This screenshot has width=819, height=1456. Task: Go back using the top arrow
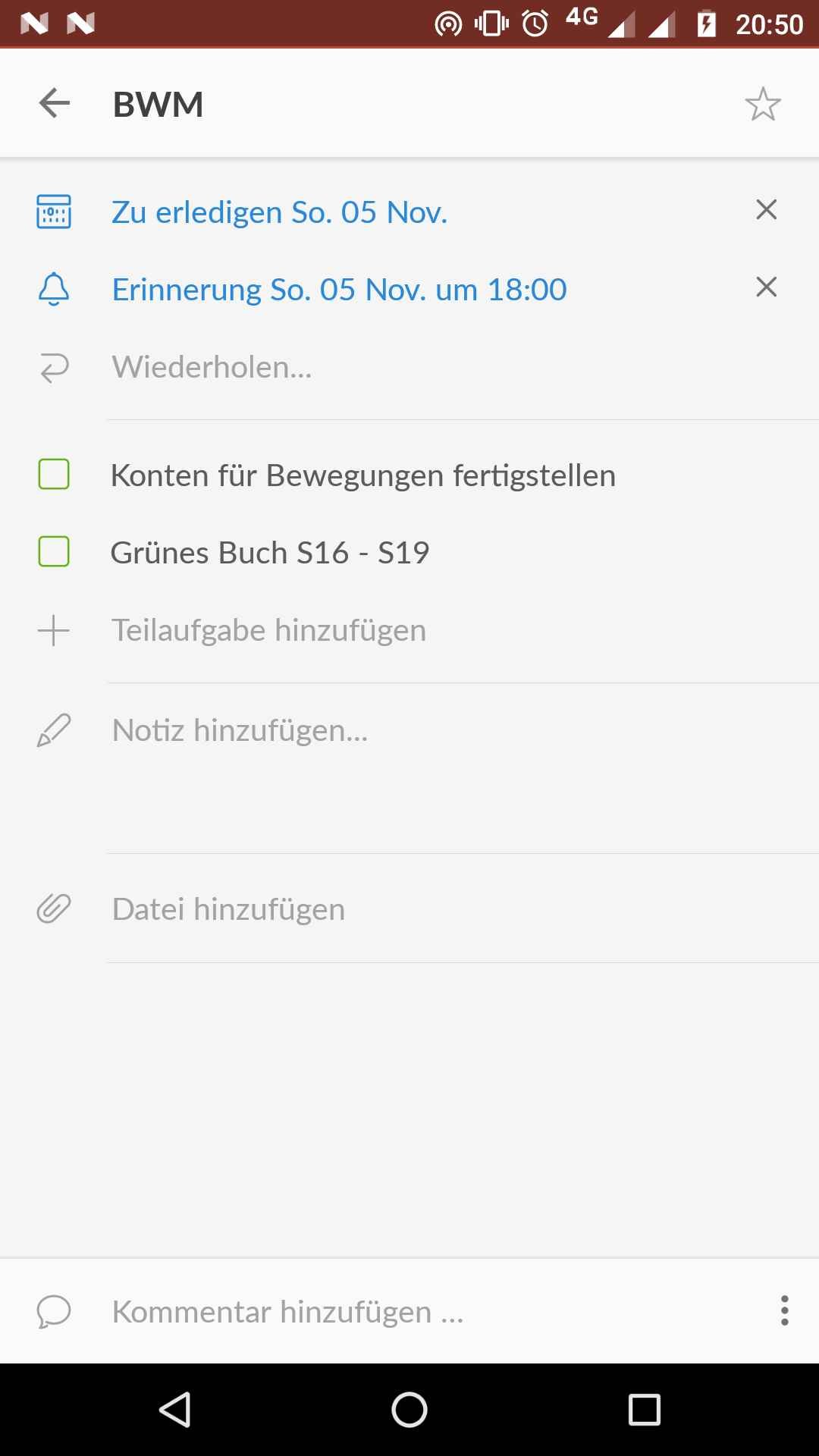55,103
